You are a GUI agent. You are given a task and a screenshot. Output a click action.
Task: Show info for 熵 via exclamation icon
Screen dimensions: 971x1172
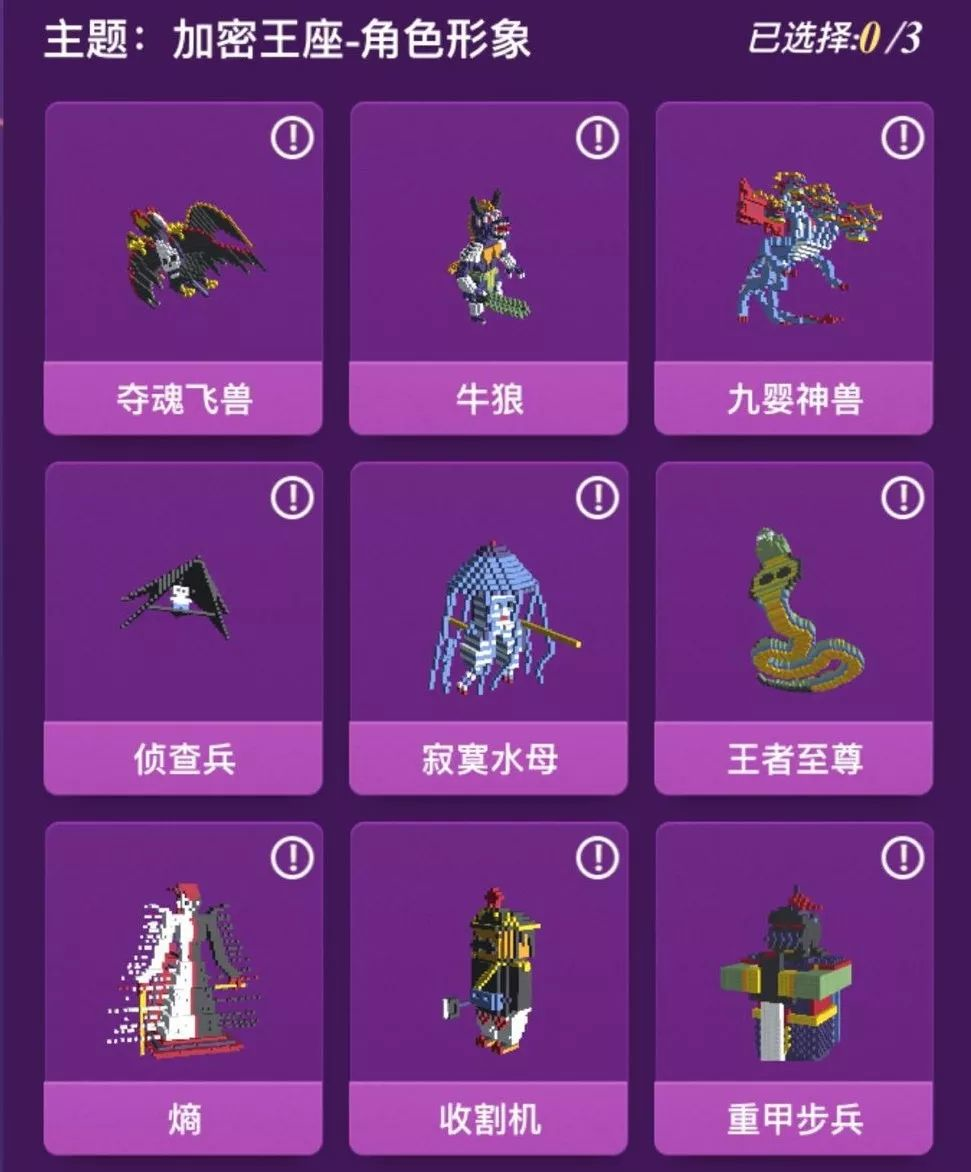pyautogui.click(x=292, y=857)
